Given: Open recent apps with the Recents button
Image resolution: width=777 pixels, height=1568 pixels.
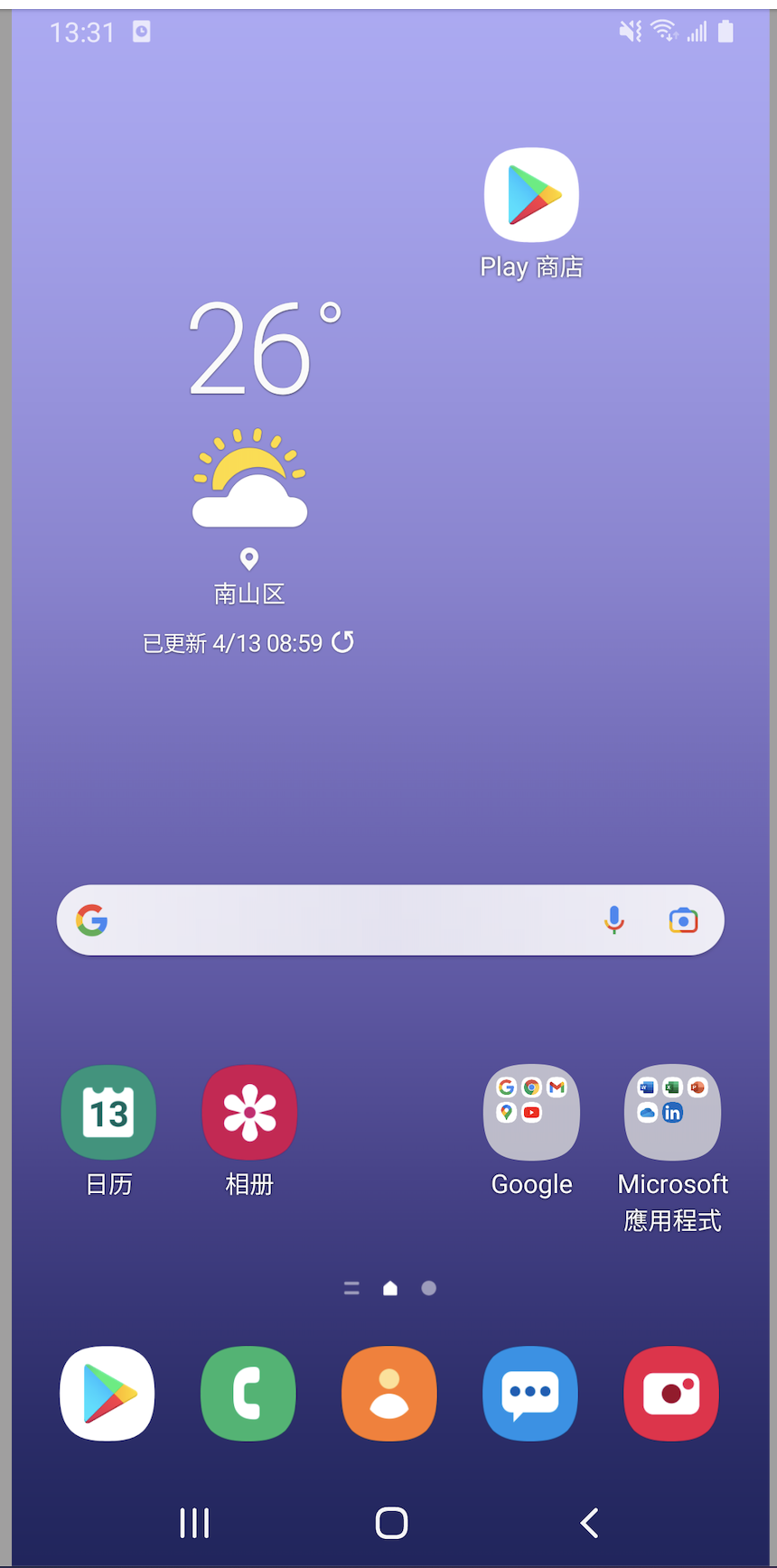Looking at the screenshot, I should pyautogui.click(x=194, y=1522).
